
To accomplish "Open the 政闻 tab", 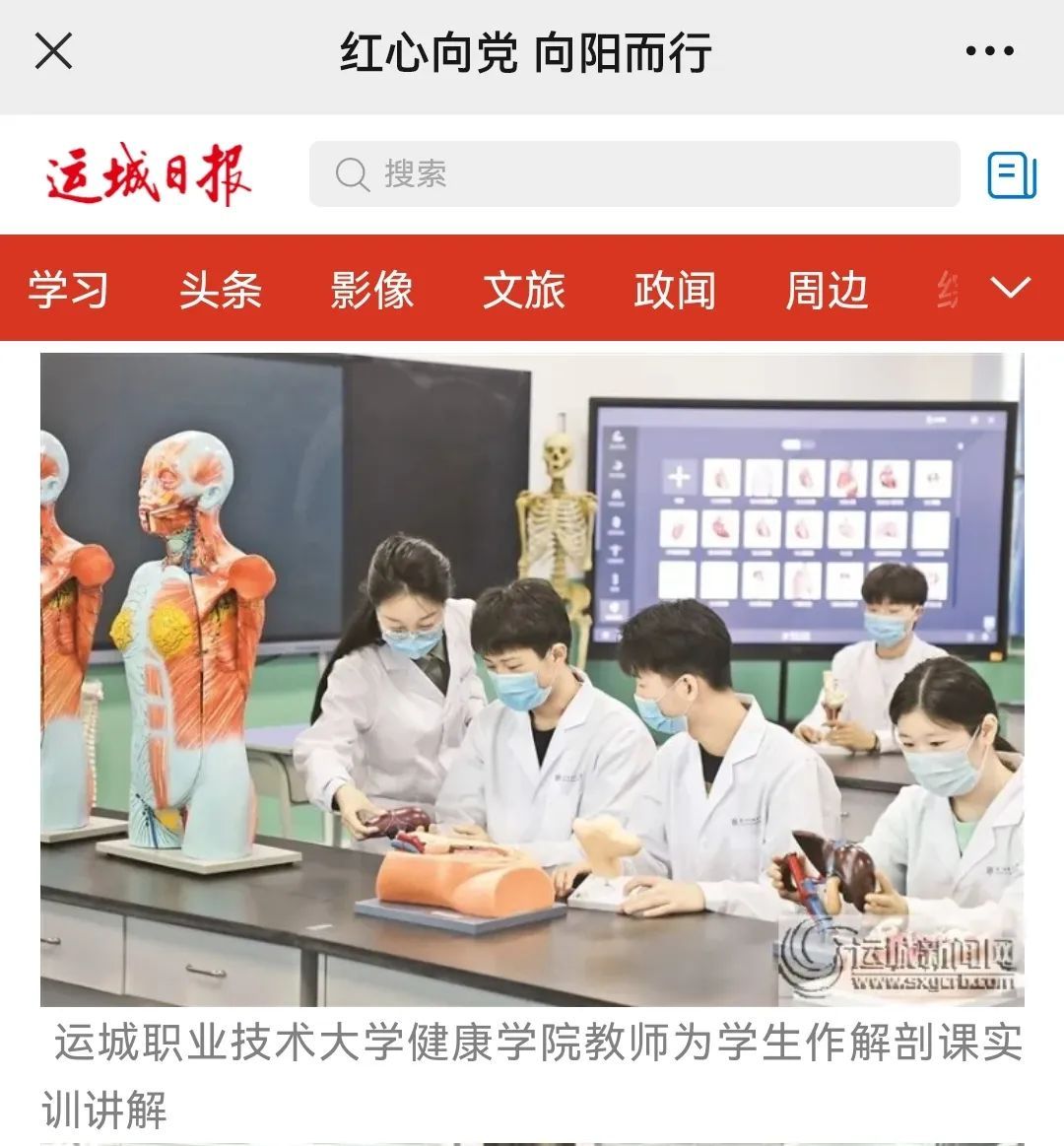I will [675, 290].
